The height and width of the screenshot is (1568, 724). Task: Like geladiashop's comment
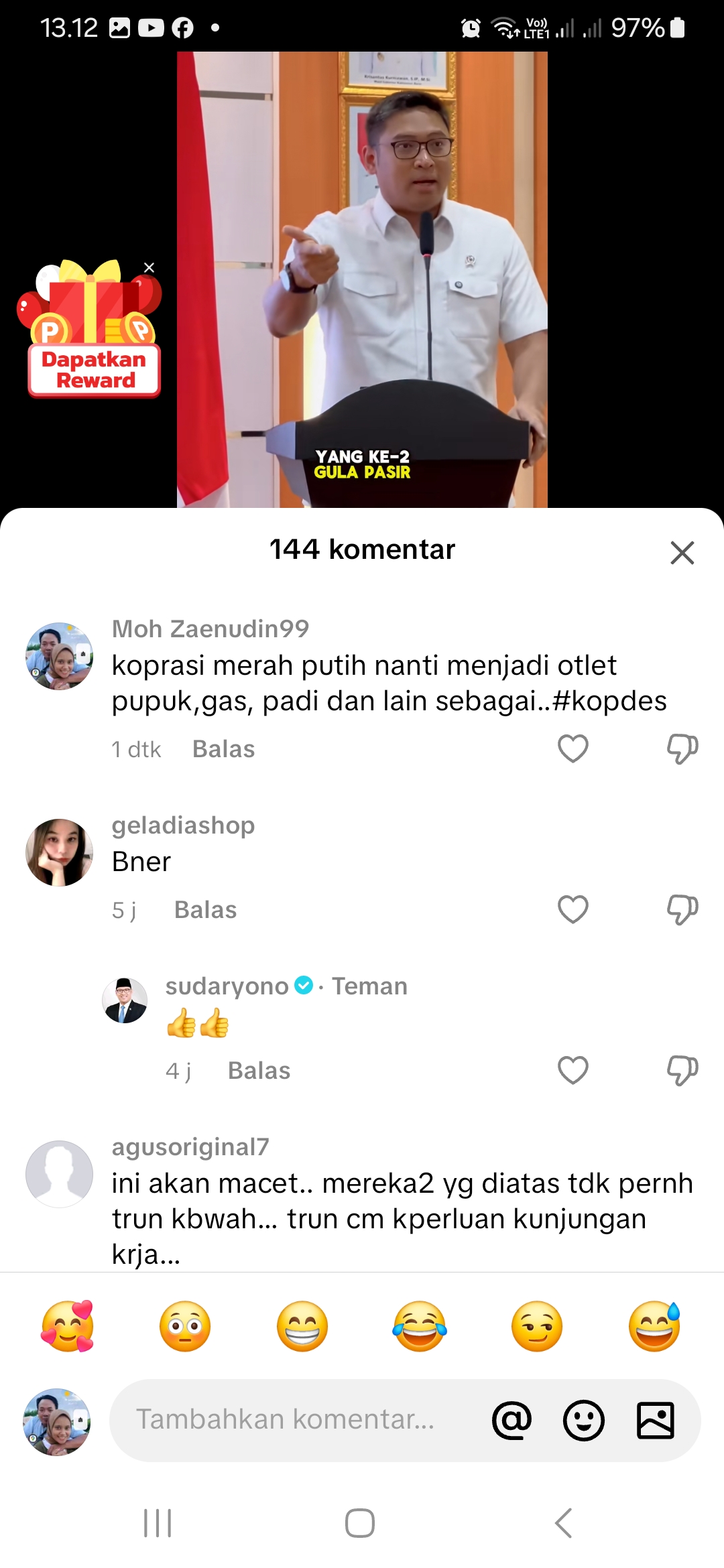[x=573, y=909]
